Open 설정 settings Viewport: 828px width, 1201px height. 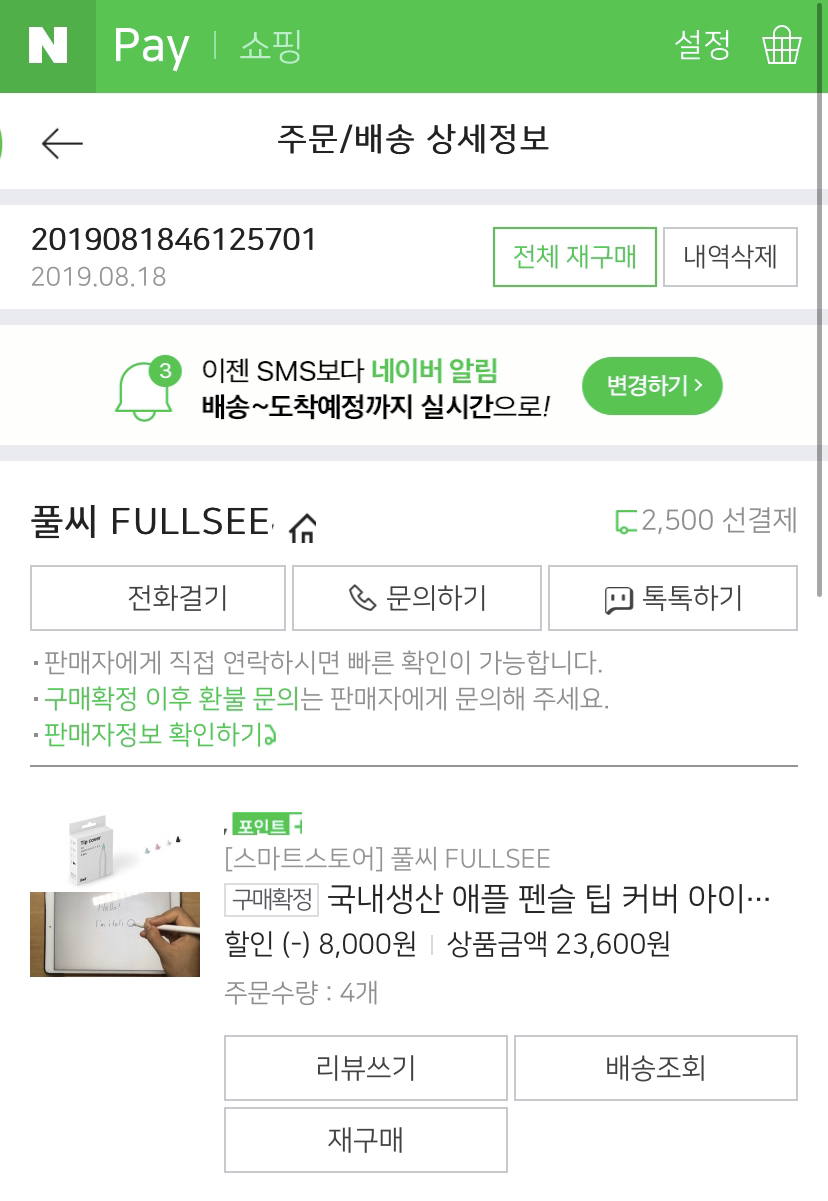tap(702, 46)
